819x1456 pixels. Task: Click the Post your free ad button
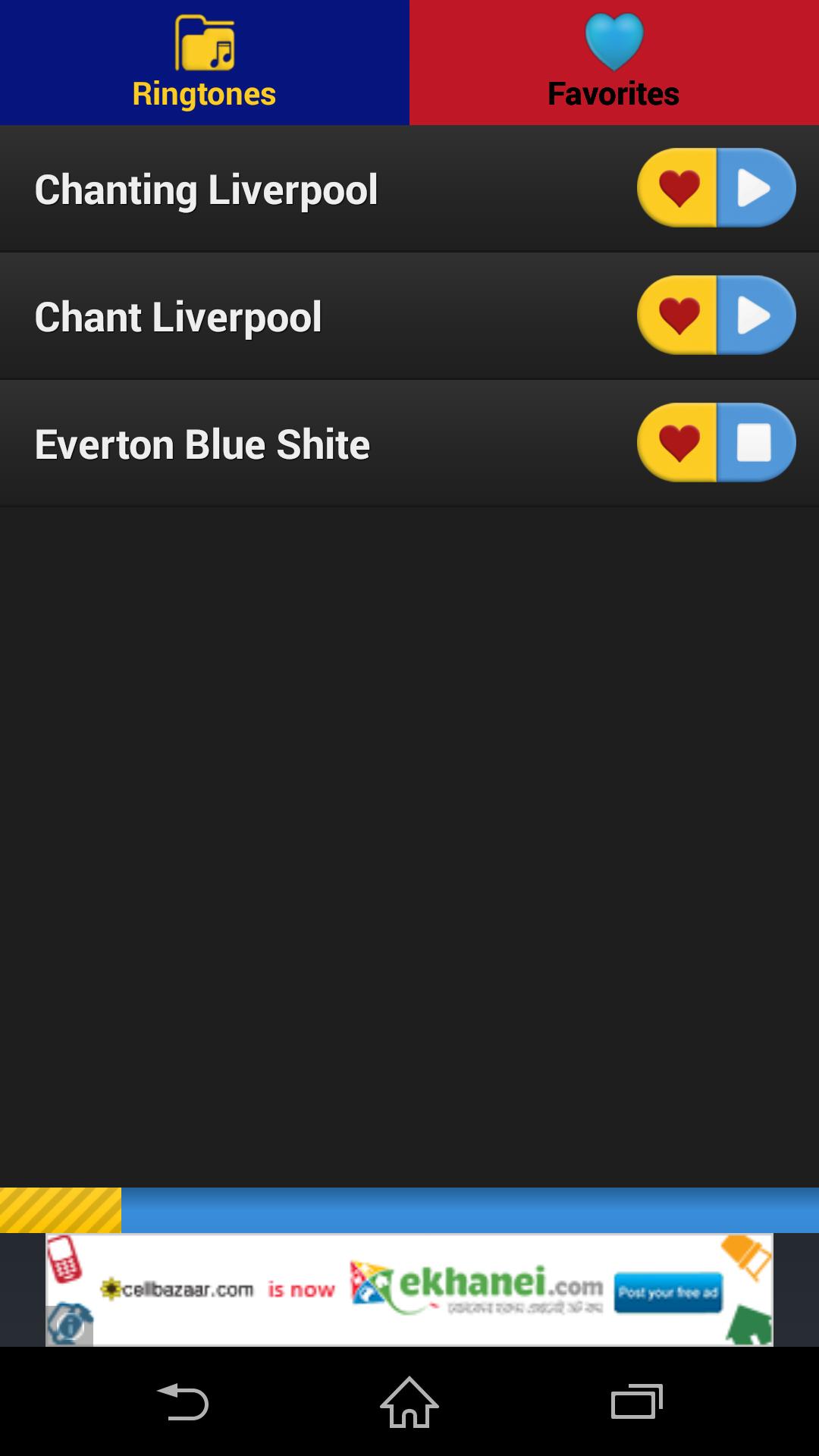point(668,1292)
